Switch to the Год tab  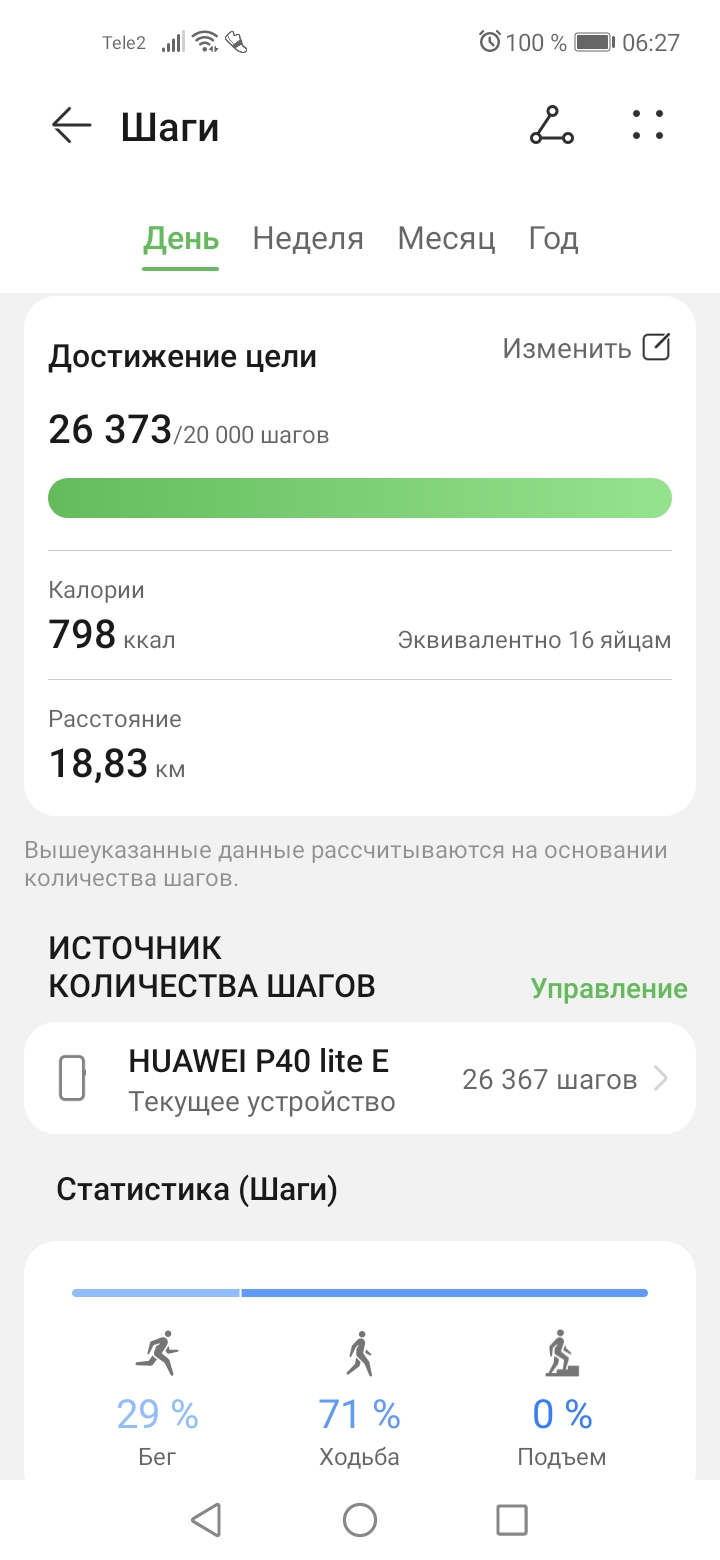[553, 239]
